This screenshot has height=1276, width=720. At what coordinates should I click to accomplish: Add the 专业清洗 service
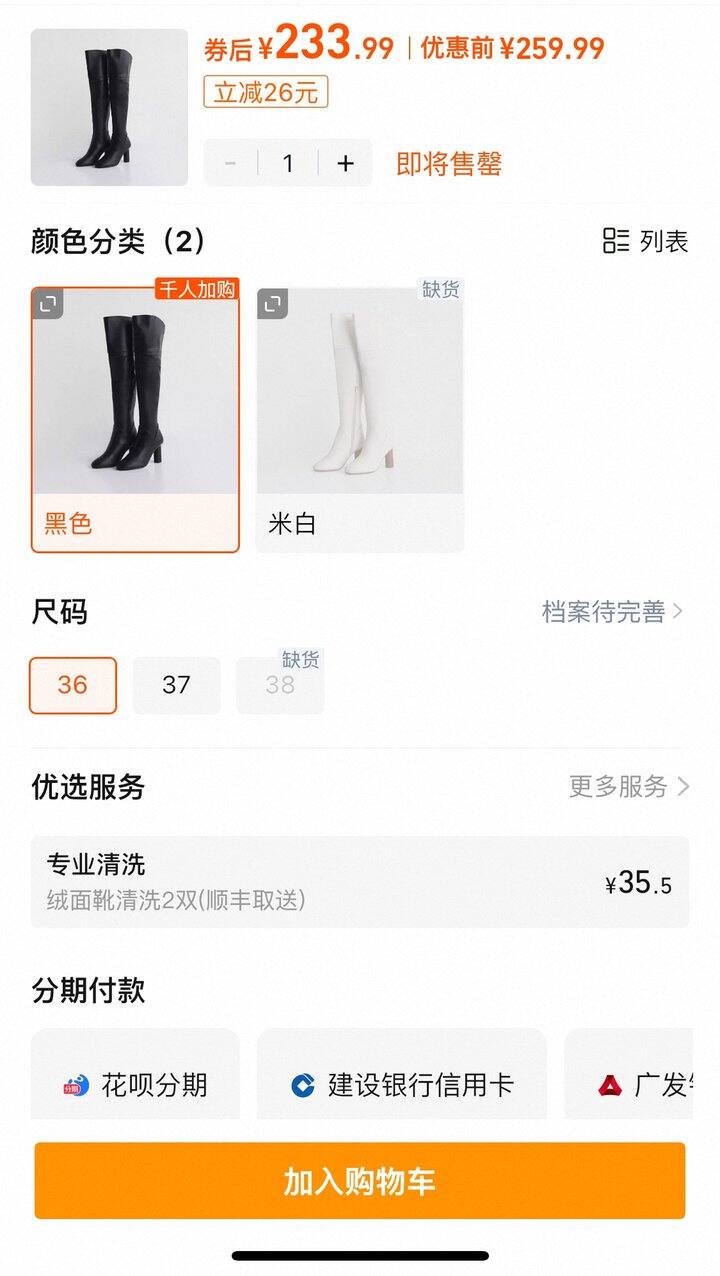point(360,882)
